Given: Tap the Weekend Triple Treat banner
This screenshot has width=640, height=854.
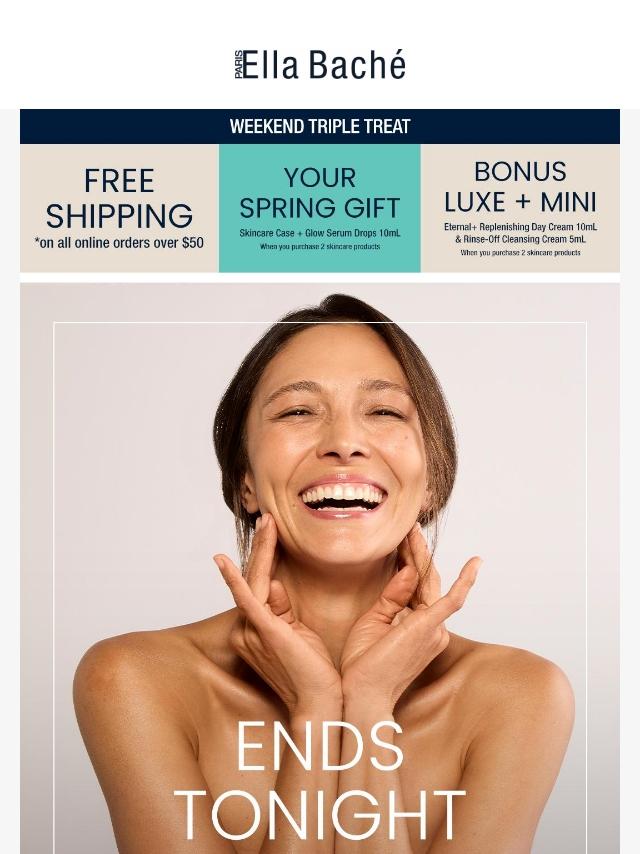Looking at the screenshot, I should [x=320, y=126].
